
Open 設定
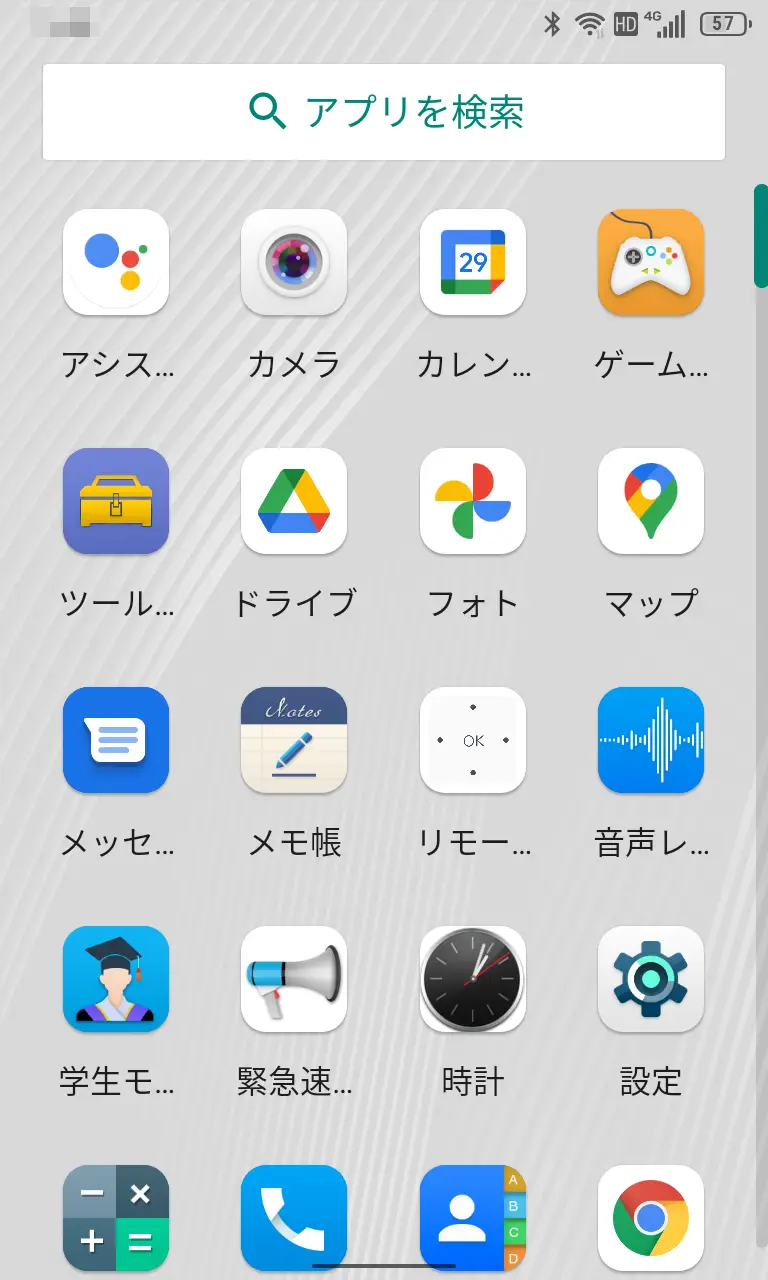[x=651, y=979]
